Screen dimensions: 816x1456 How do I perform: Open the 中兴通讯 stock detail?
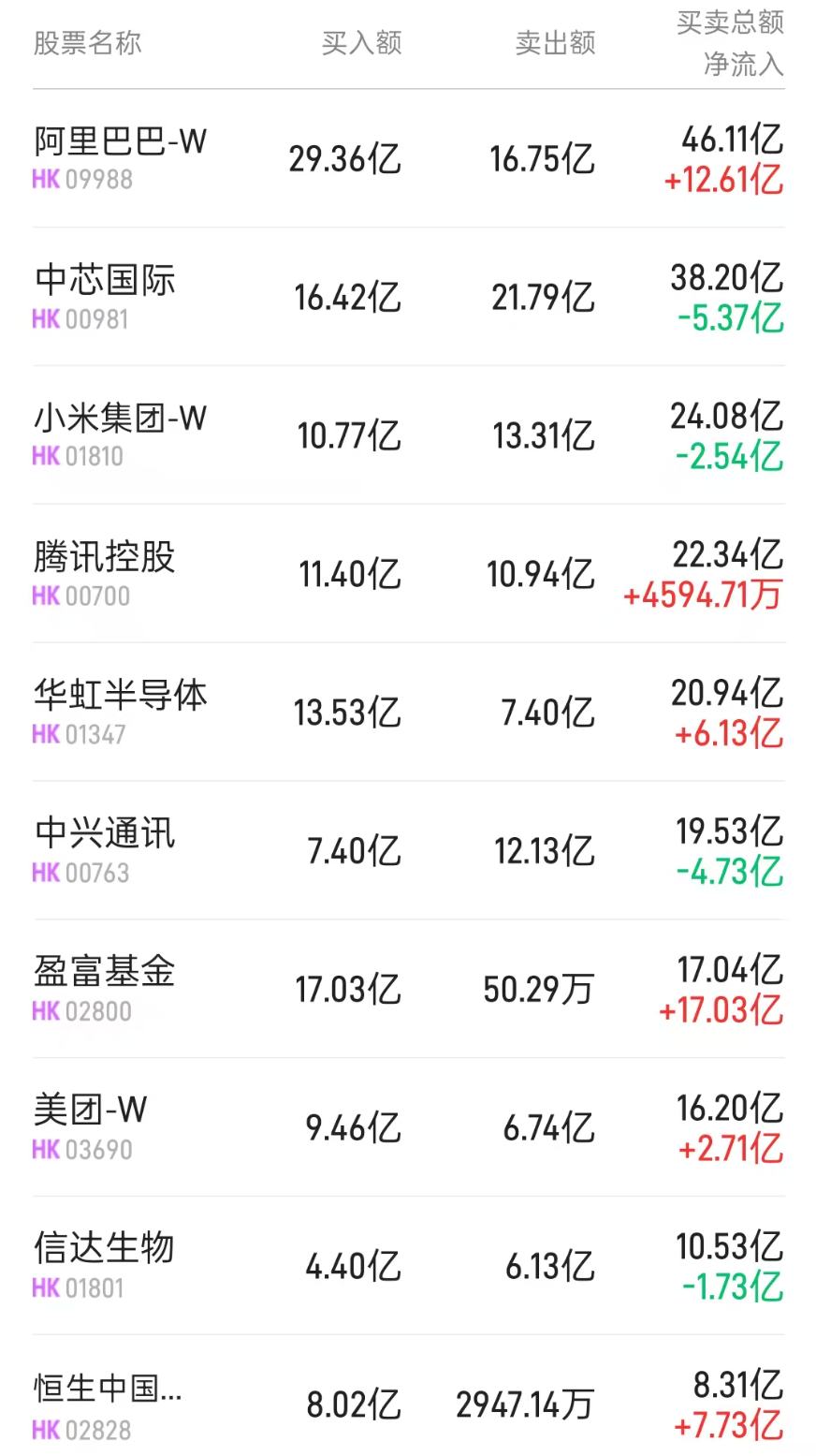click(x=103, y=833)
